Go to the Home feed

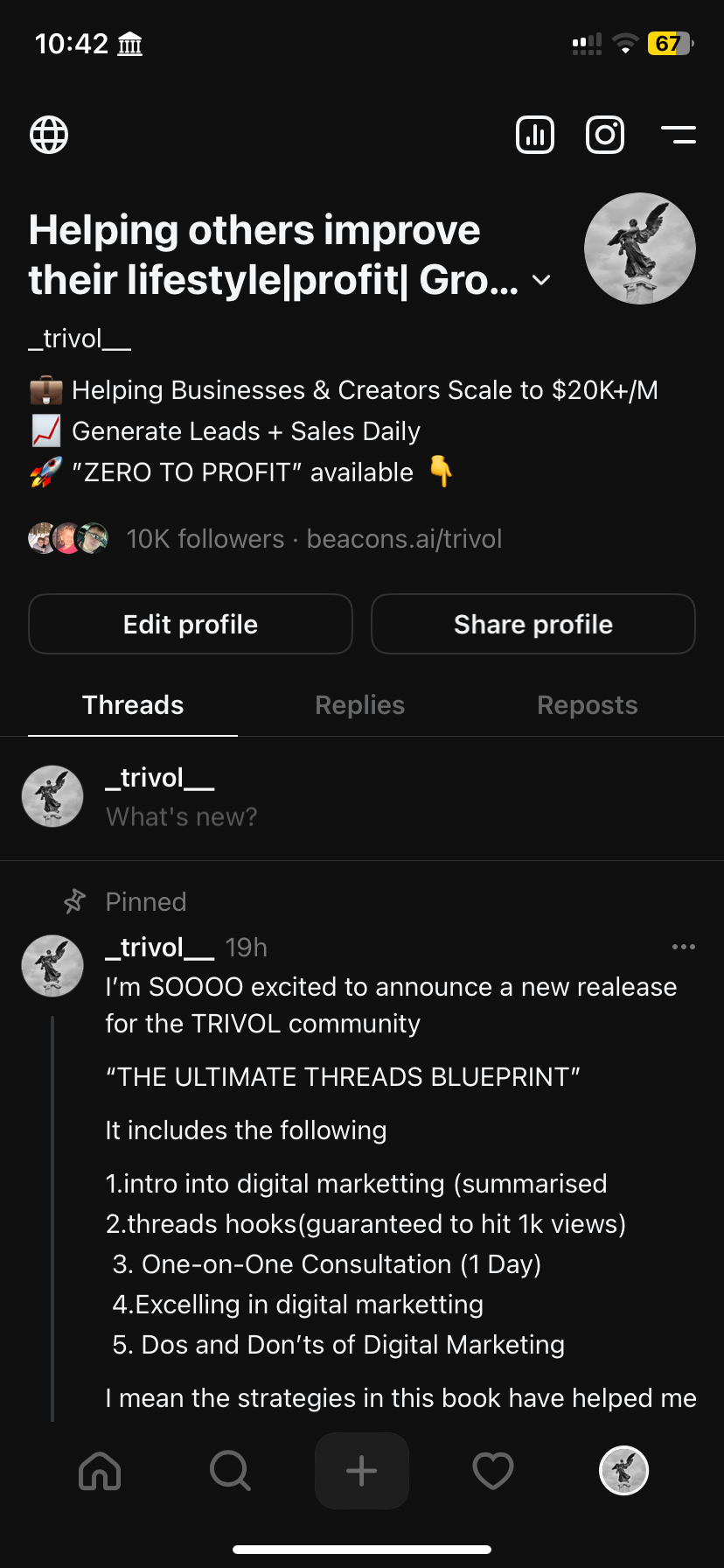pos(100,1471)
